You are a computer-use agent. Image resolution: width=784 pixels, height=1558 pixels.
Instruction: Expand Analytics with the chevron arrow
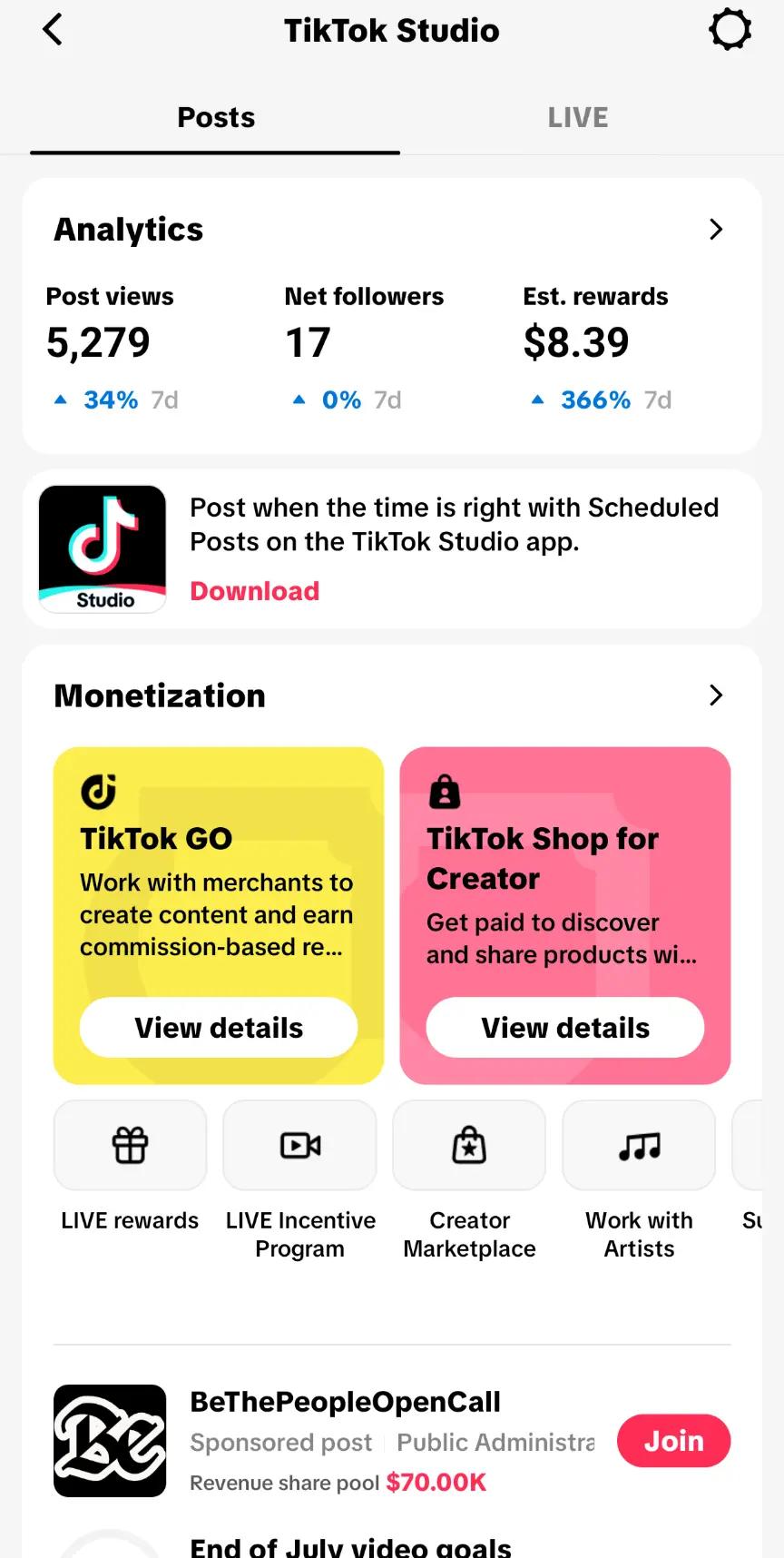point(716,229)
